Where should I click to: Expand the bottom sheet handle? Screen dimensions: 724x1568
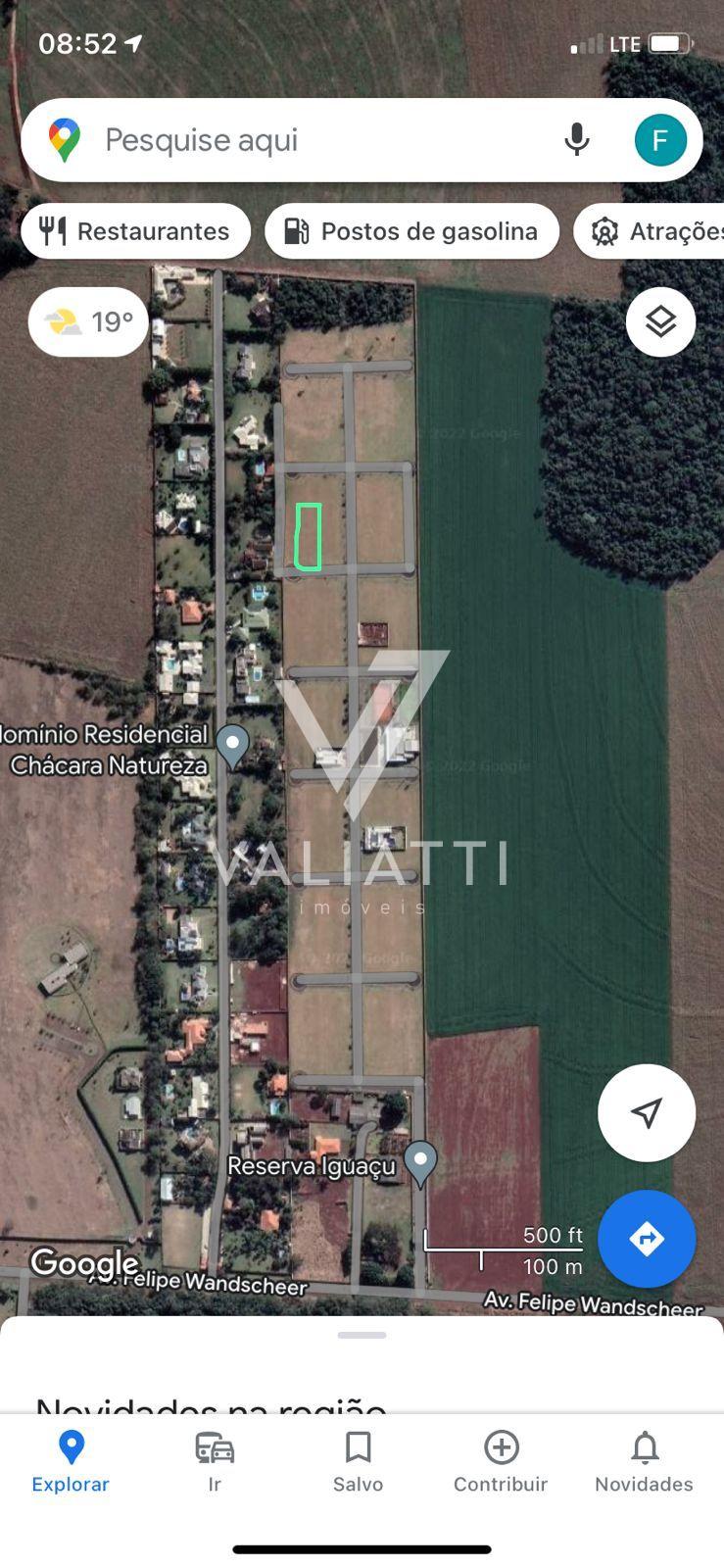coord(362,1335)
